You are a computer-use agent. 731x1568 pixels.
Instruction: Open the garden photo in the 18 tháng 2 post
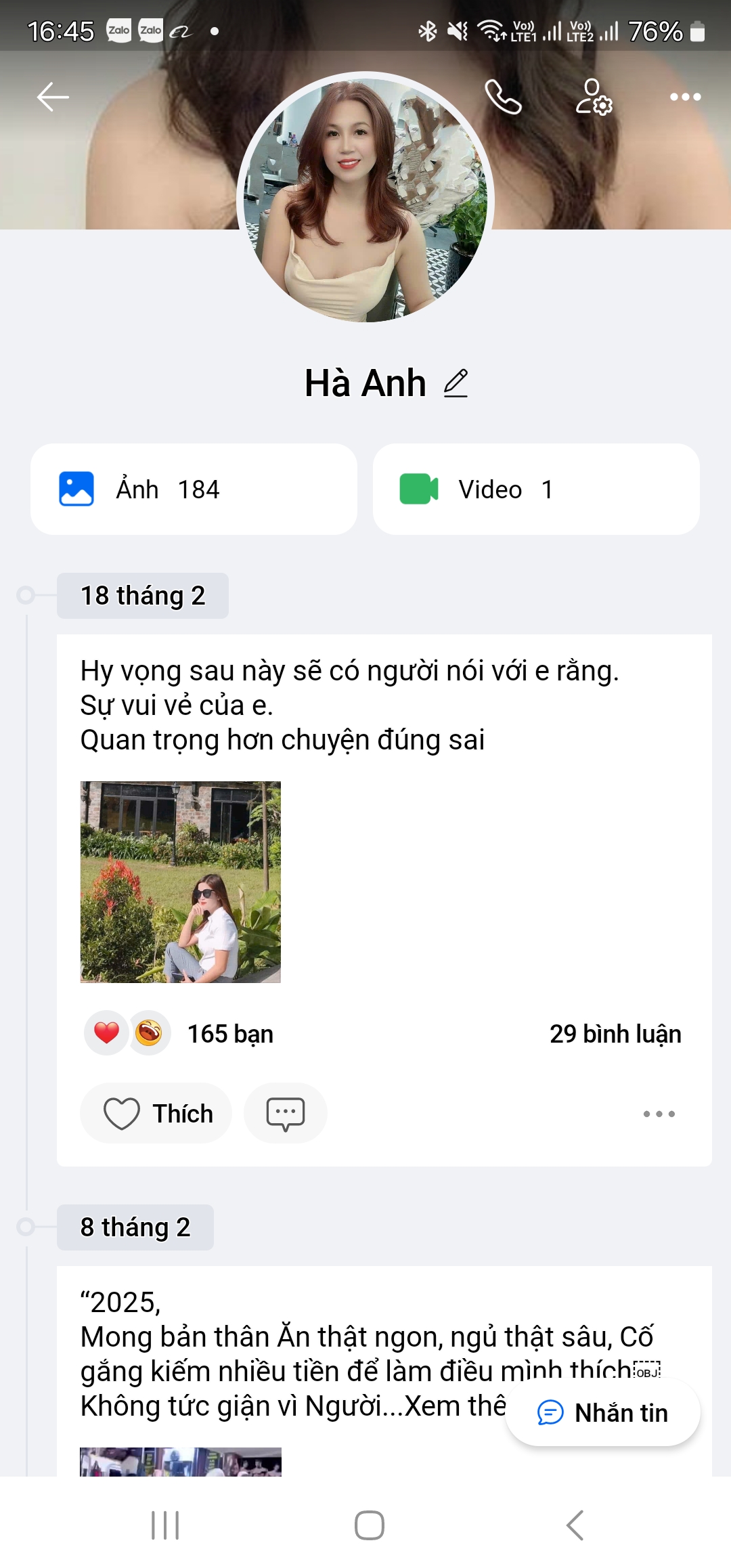[x=180, y=881]
